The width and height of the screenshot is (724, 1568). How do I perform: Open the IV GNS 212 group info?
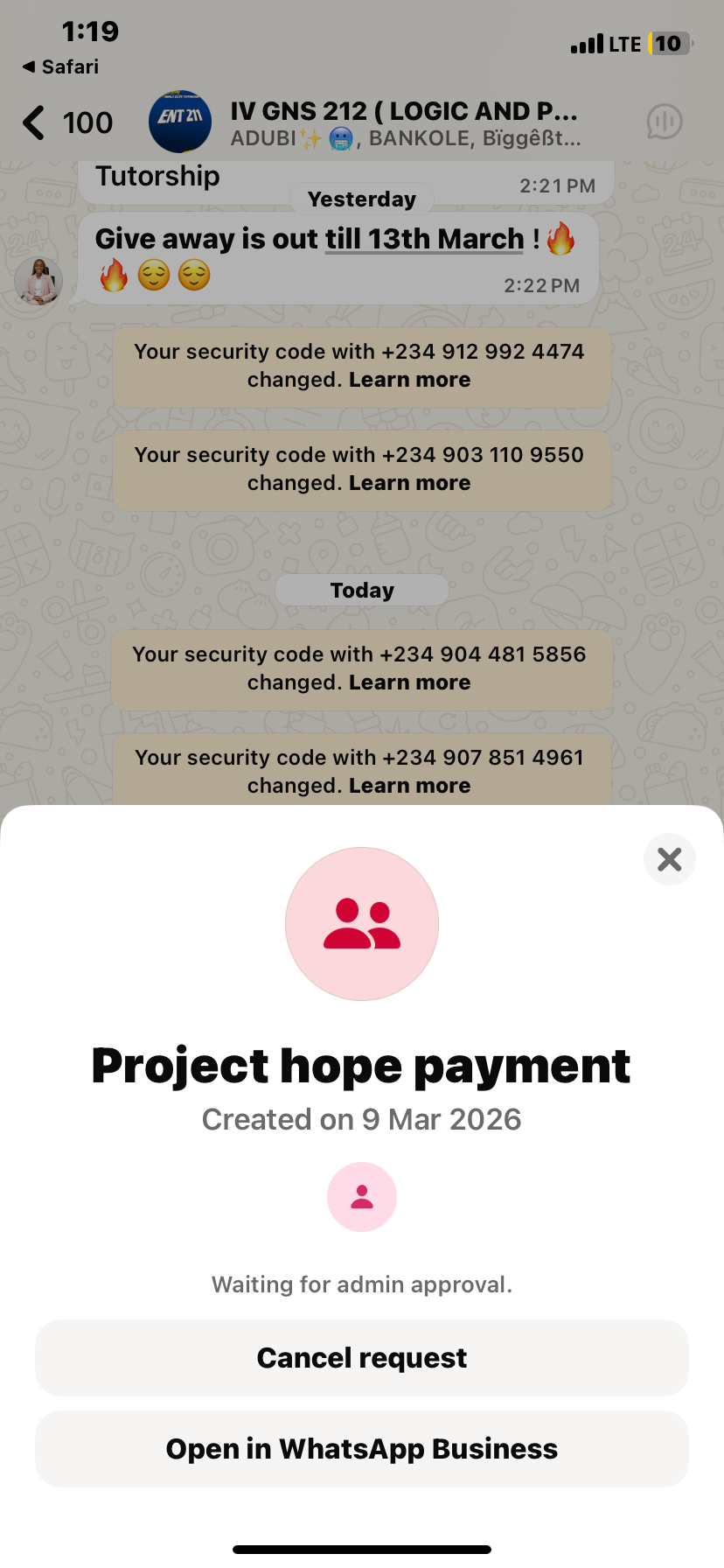[x=402, y=122]
